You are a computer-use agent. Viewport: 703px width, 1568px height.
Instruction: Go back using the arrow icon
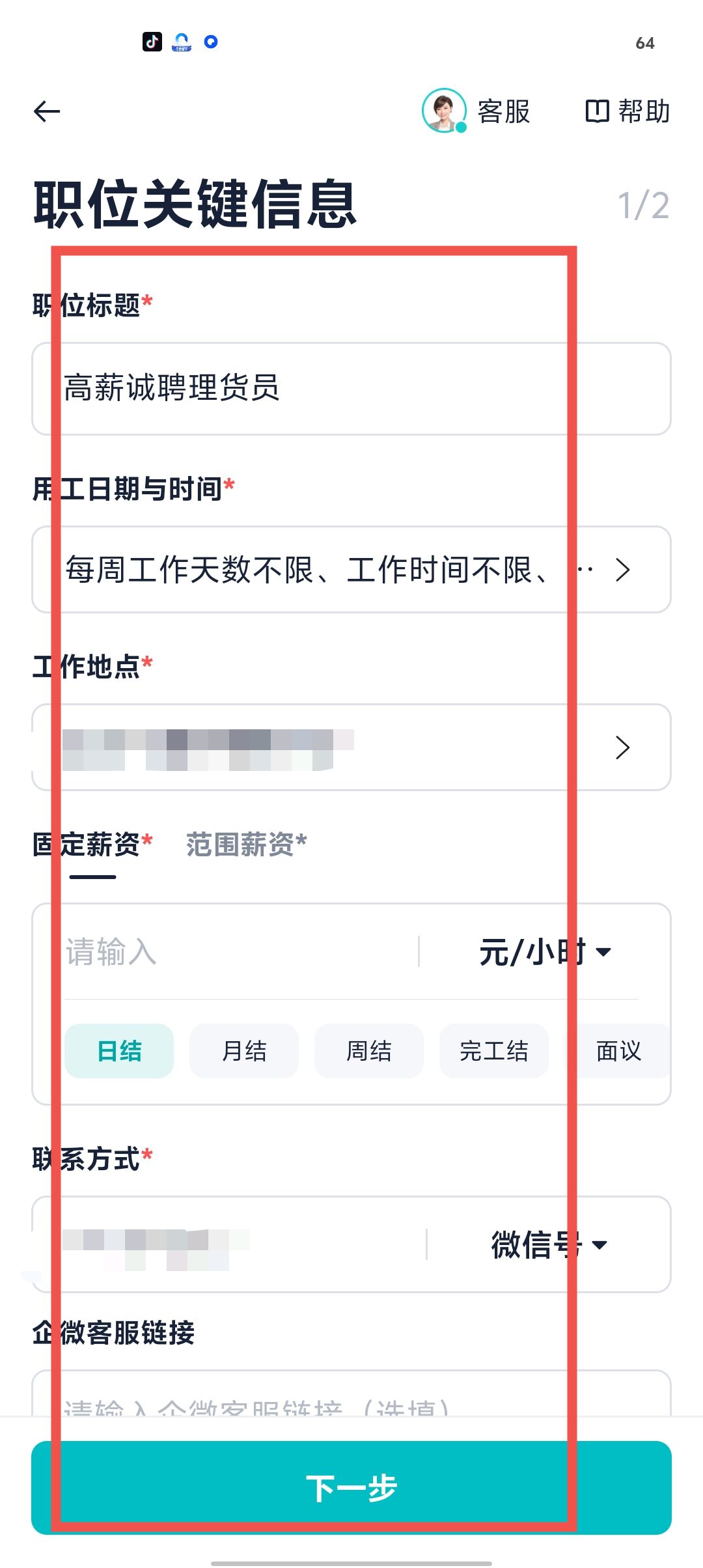click(47, 111)
